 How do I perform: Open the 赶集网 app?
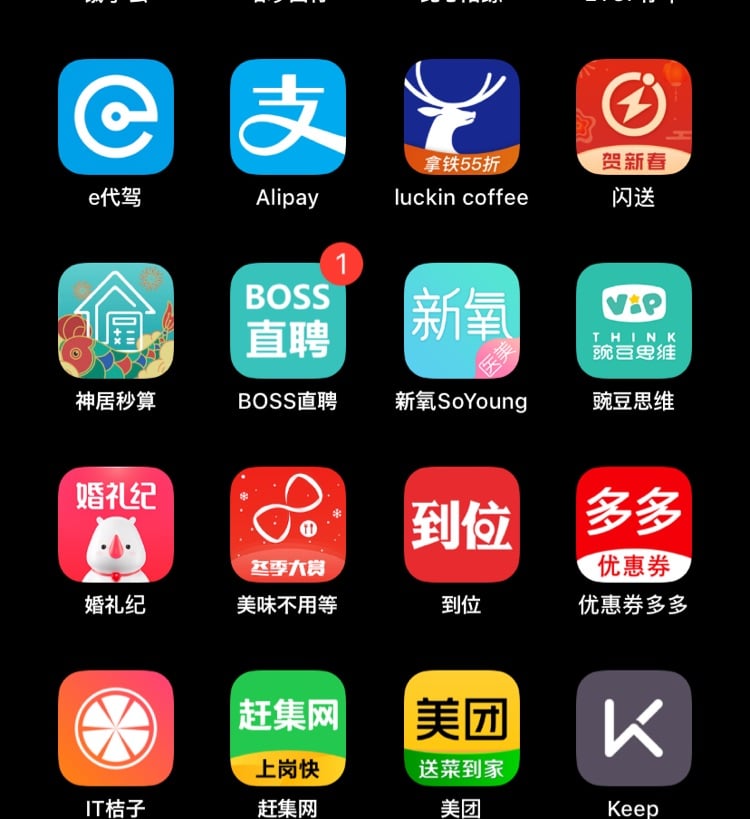pos(288,728)
